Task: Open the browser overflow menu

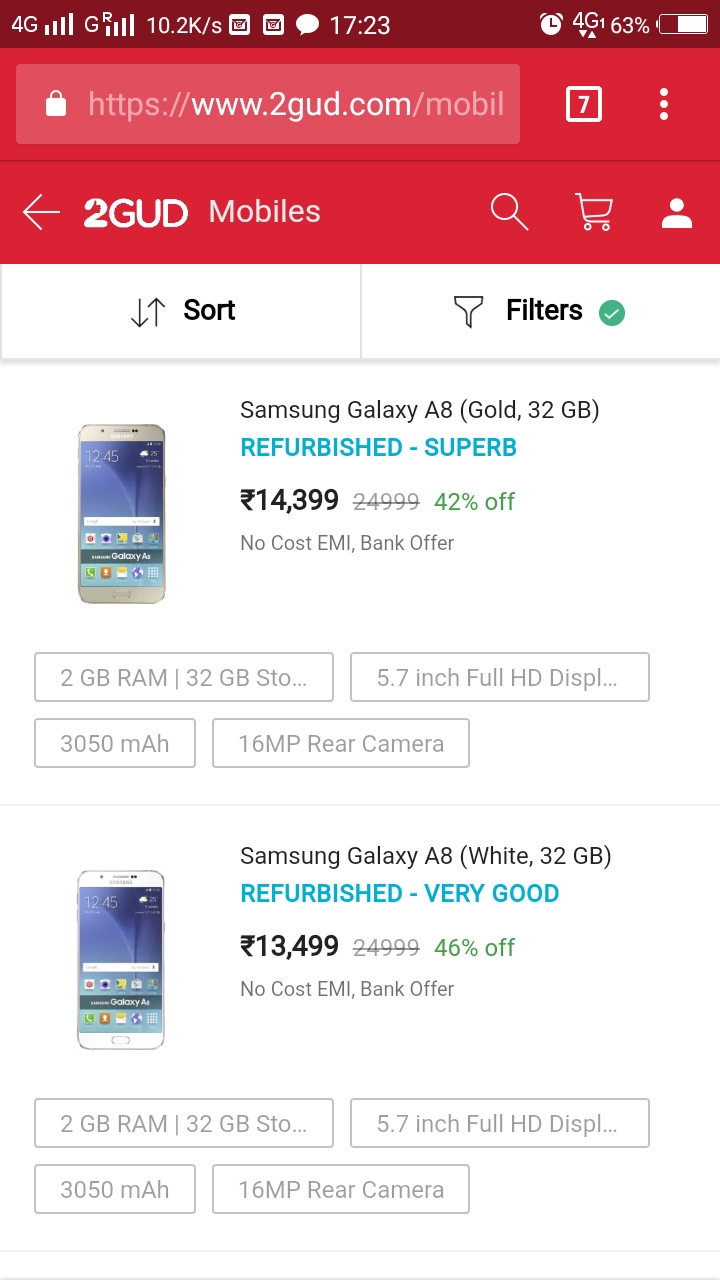Action: click(x=664, y=104)
